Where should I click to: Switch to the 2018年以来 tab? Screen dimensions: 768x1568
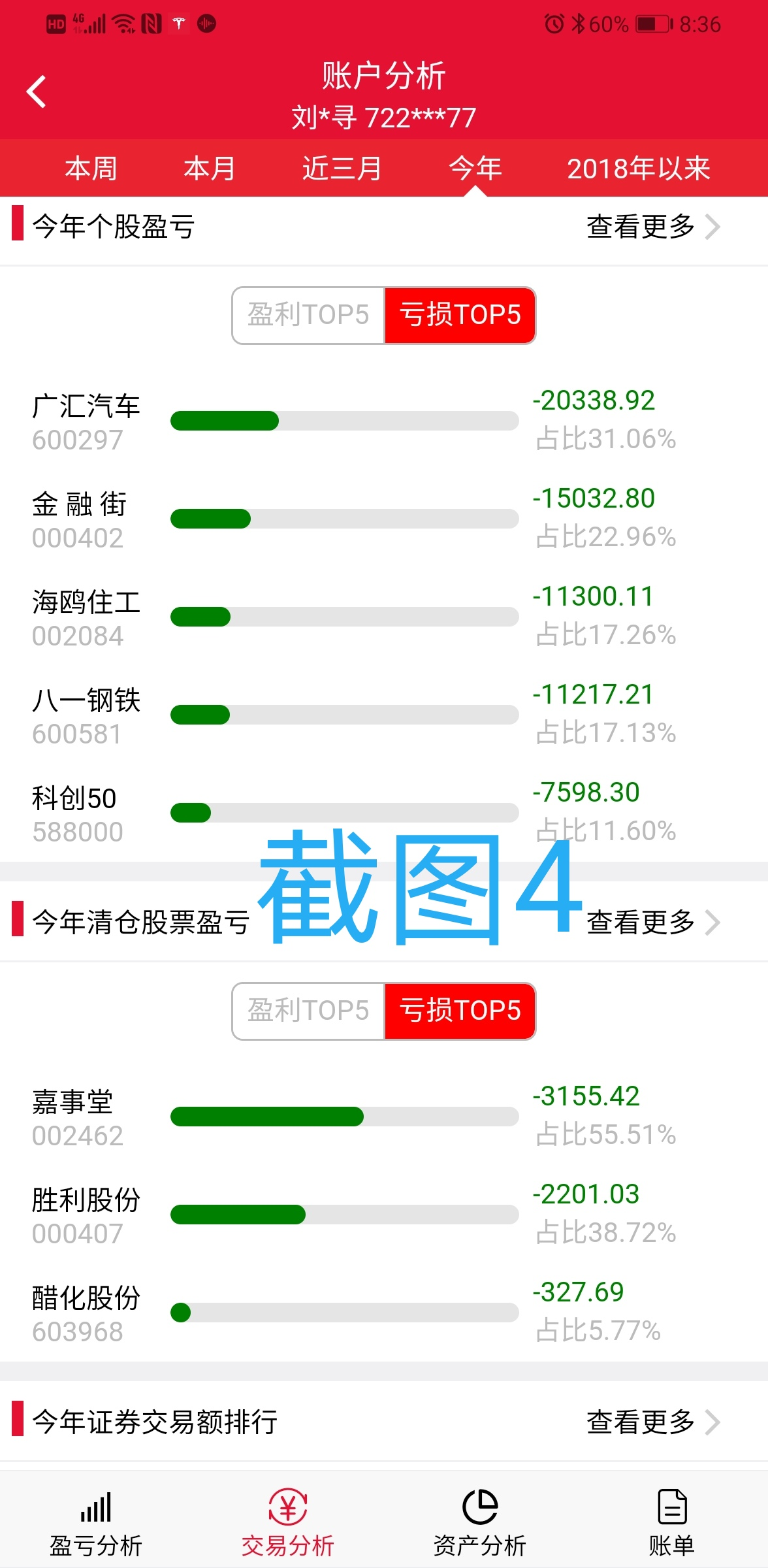[x=639, y=169]
